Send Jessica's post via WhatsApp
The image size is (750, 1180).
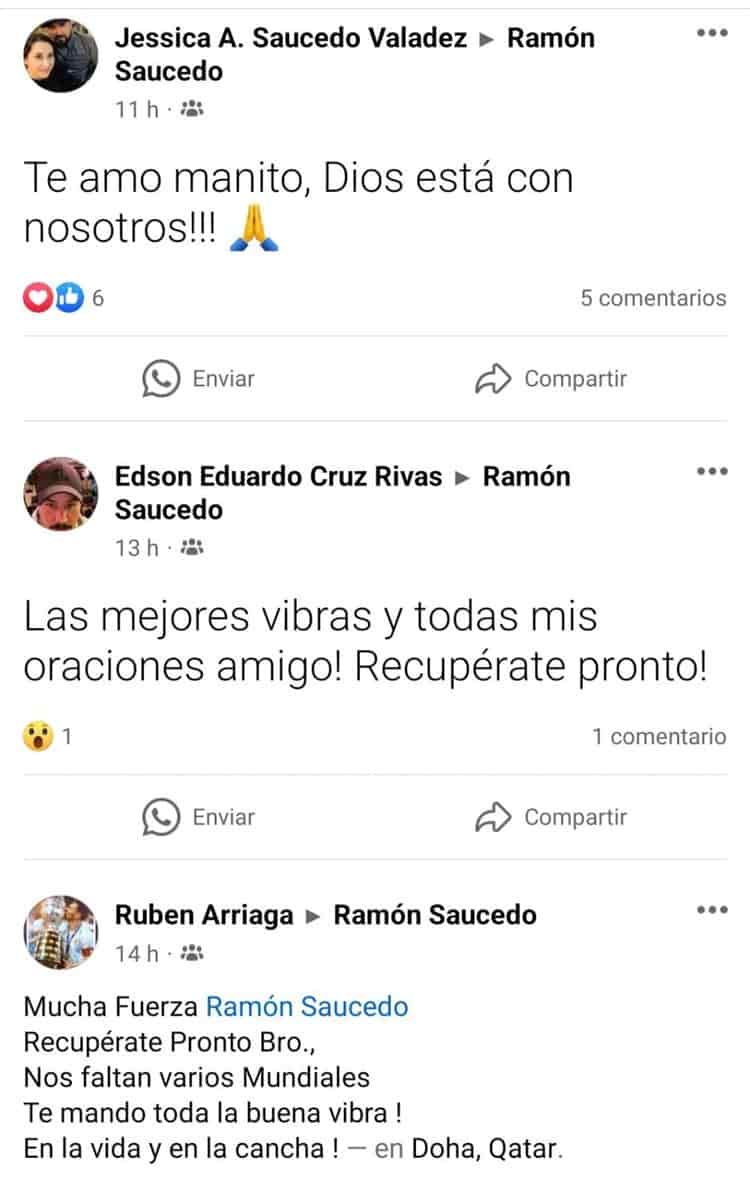coord(199,379)
